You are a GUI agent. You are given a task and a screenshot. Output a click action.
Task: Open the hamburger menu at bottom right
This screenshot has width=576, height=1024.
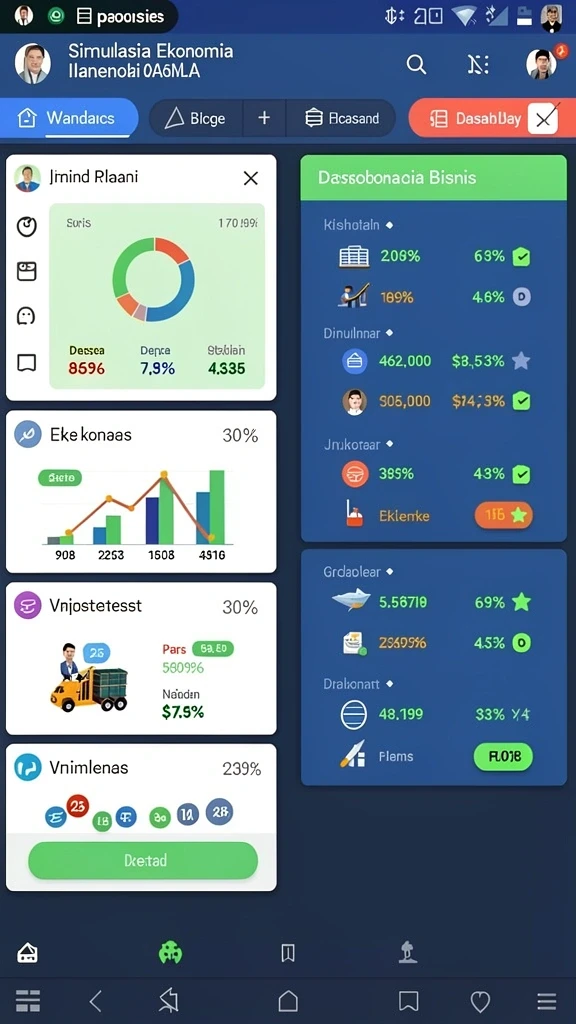[547, 1001]
